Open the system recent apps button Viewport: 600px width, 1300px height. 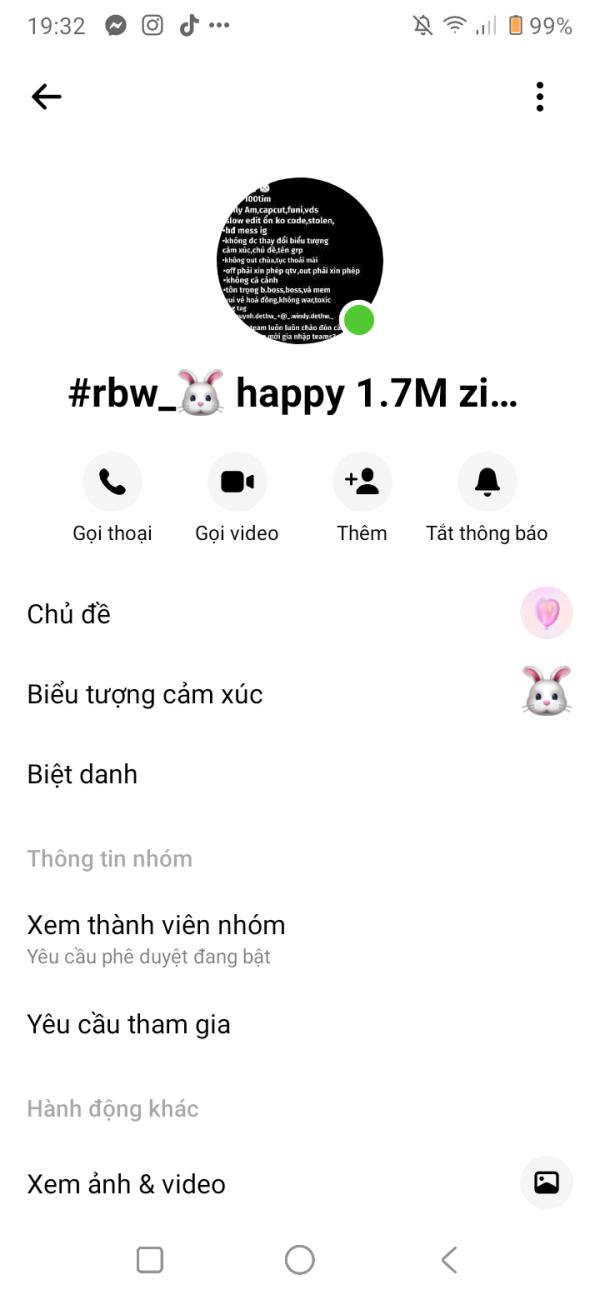(x=150, y=1260)
